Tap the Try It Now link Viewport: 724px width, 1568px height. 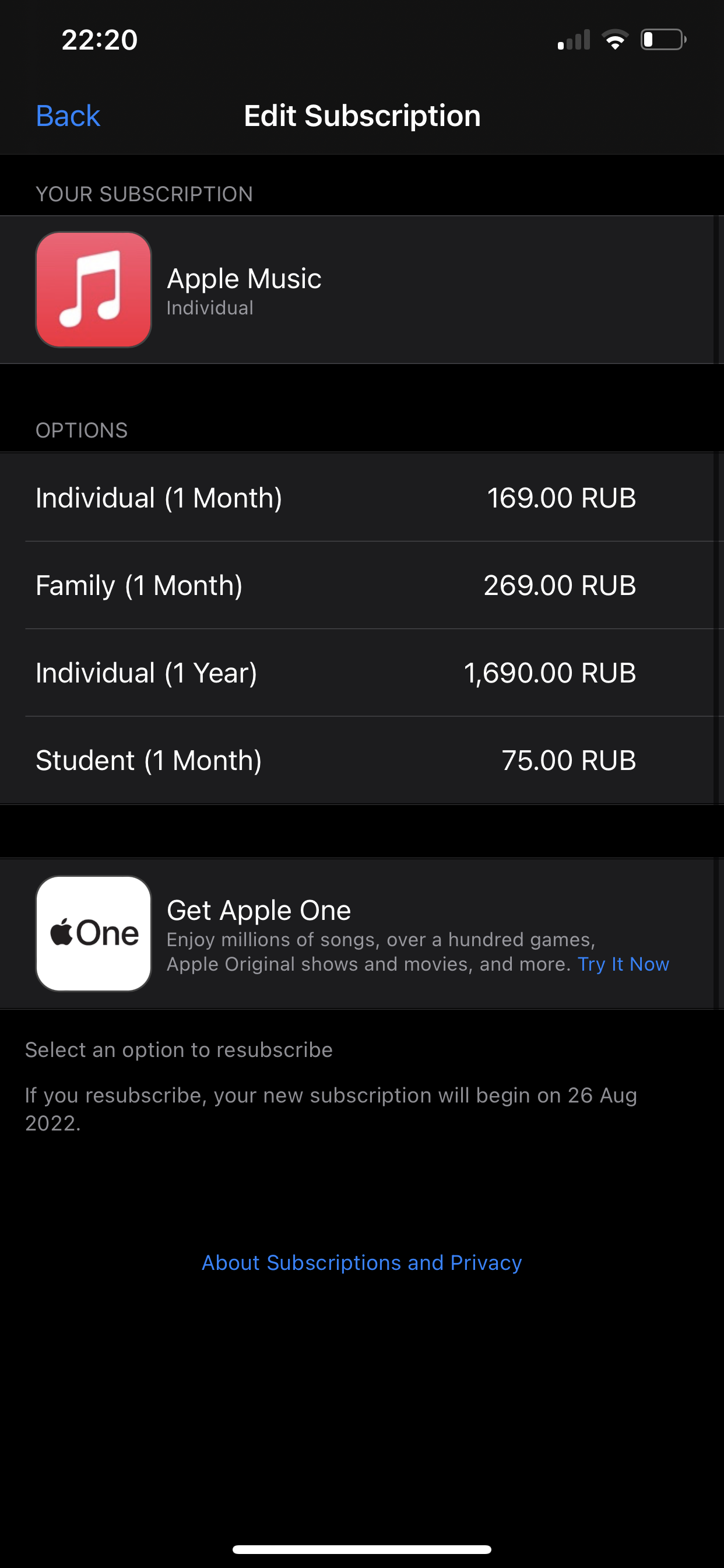pyautogui.click(x=623, y=964)
